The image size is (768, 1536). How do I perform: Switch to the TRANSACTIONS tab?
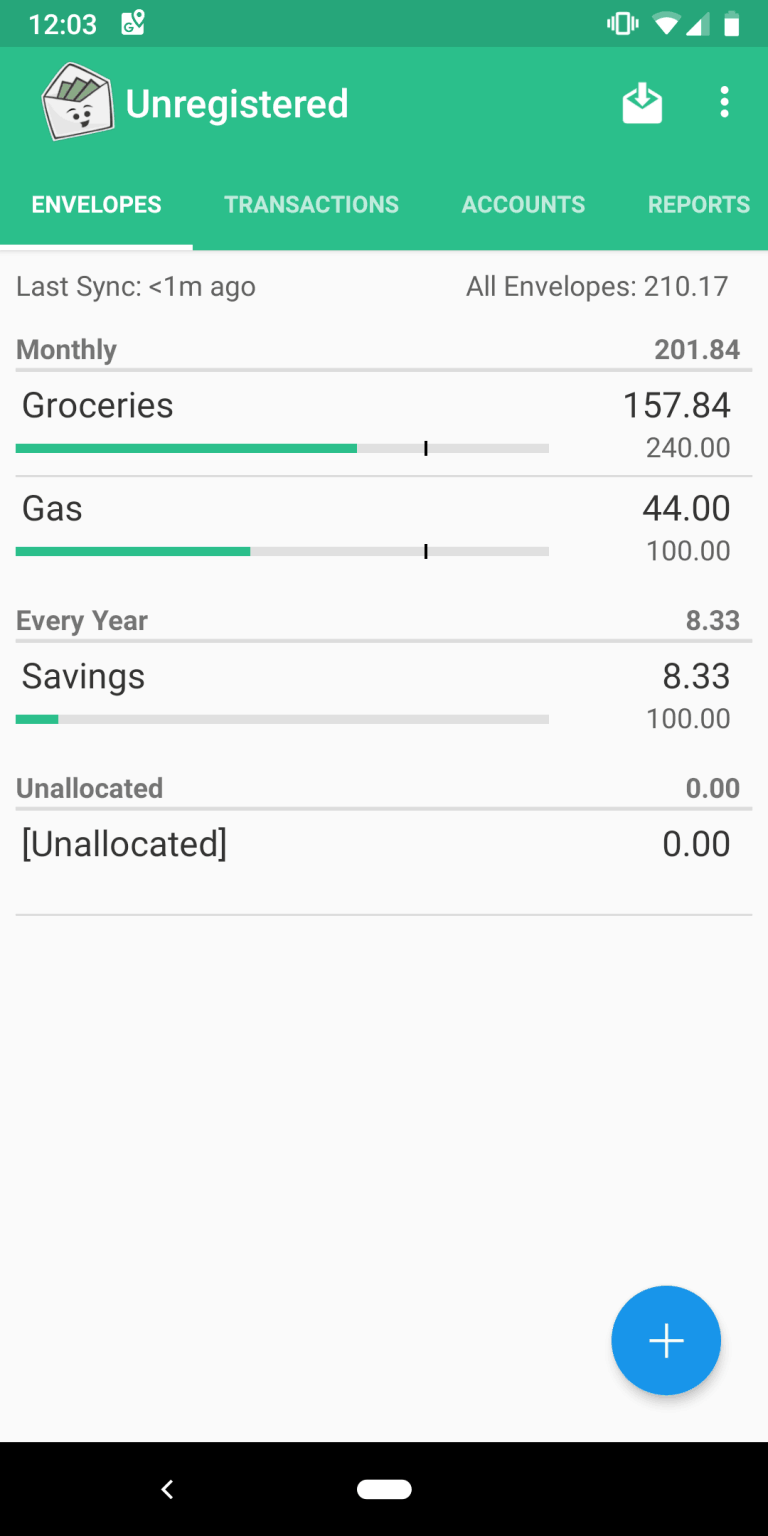tap(311, 204)
